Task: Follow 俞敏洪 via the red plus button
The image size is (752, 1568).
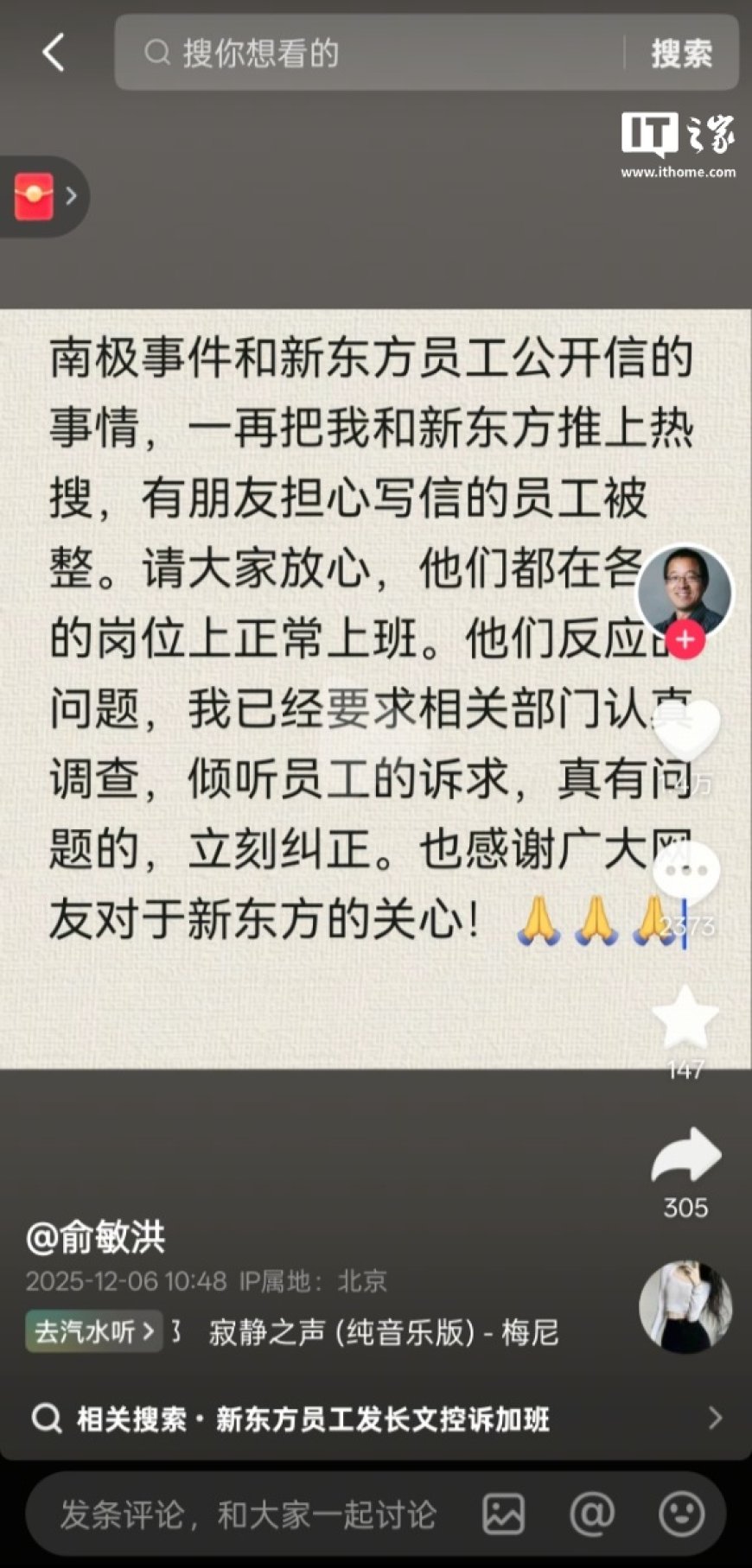Action: [x=684, y=639]
